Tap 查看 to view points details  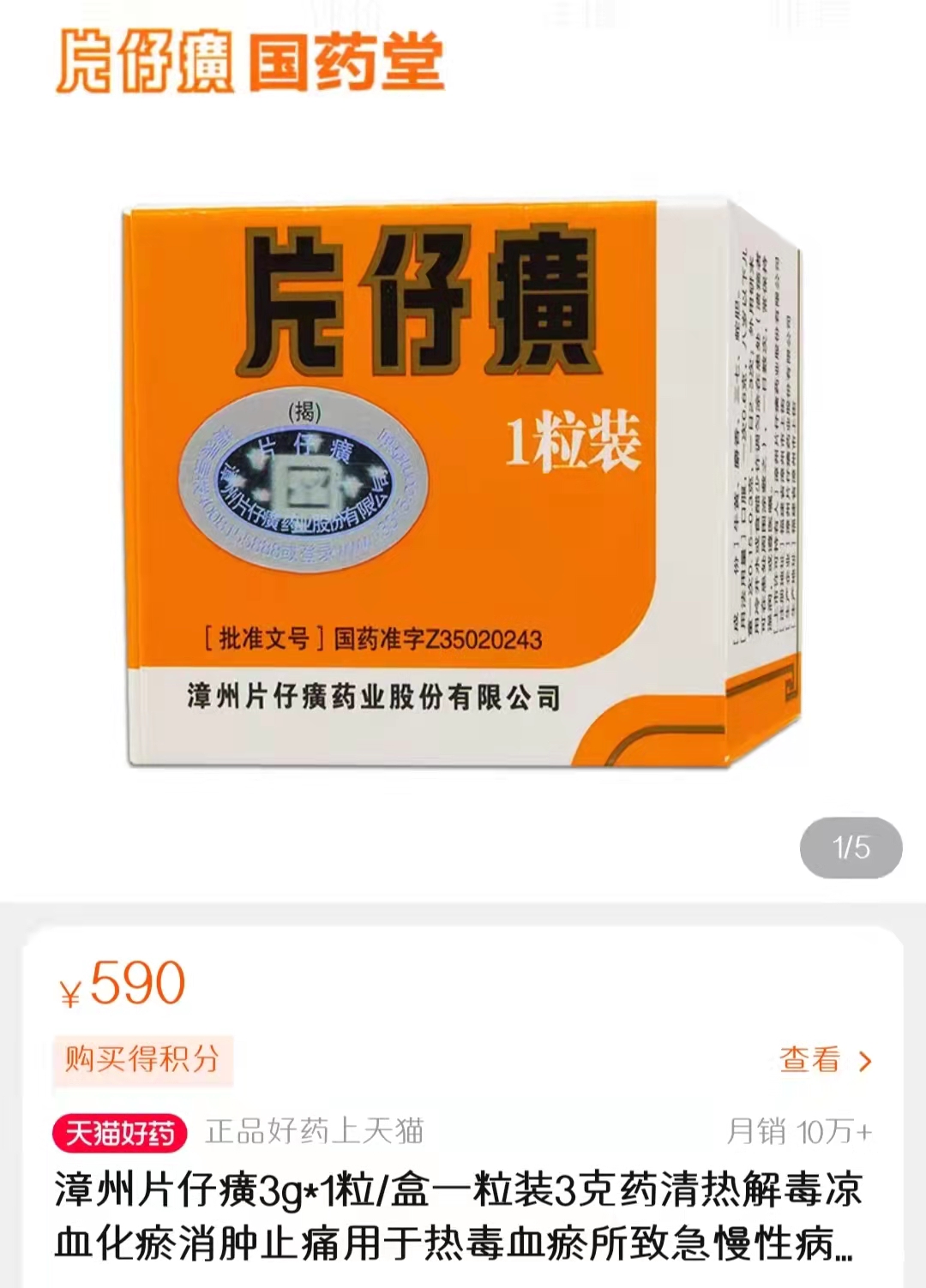[825, 1061]
